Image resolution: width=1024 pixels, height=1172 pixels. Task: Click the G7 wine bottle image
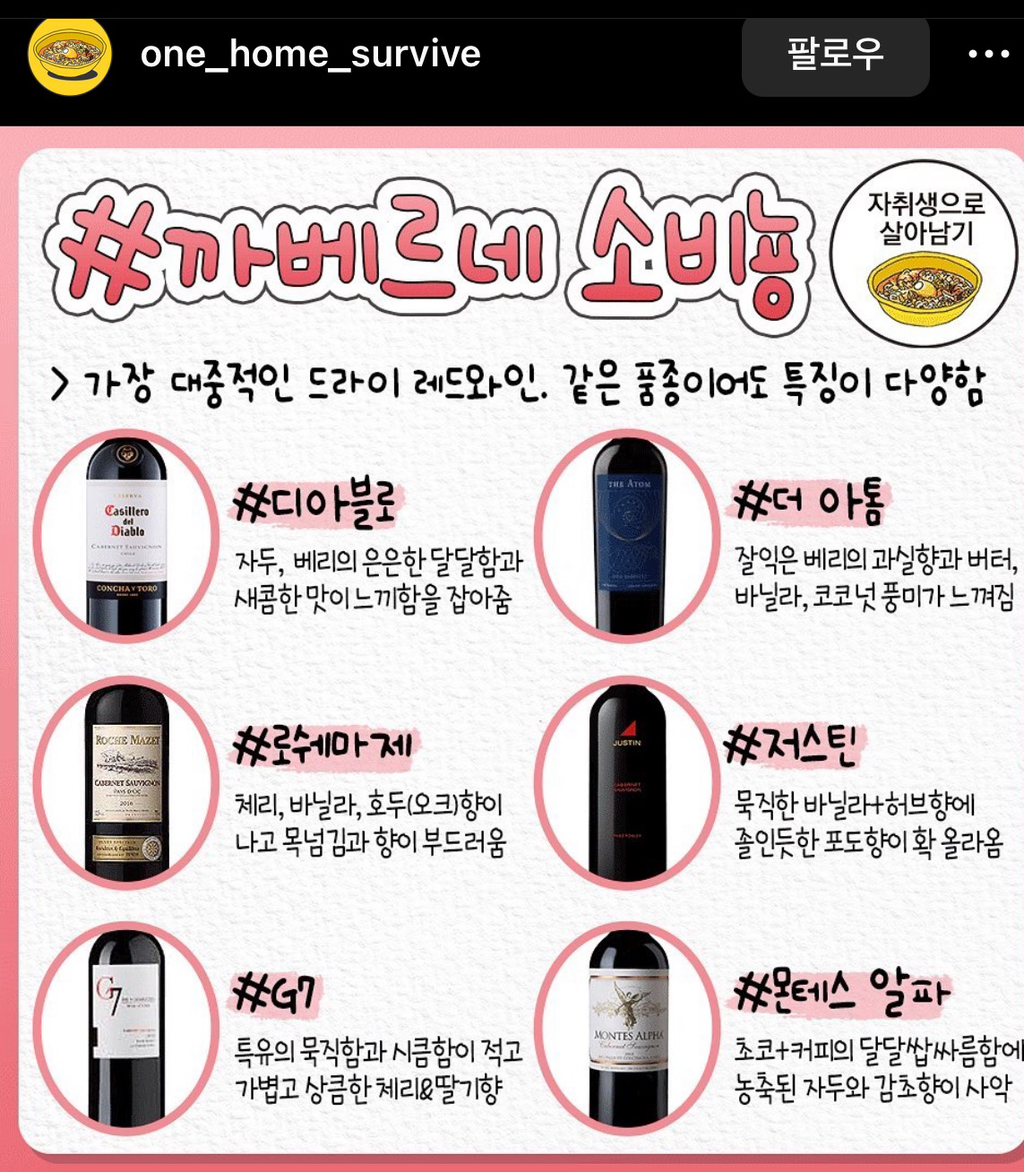tap(127, 1030)
